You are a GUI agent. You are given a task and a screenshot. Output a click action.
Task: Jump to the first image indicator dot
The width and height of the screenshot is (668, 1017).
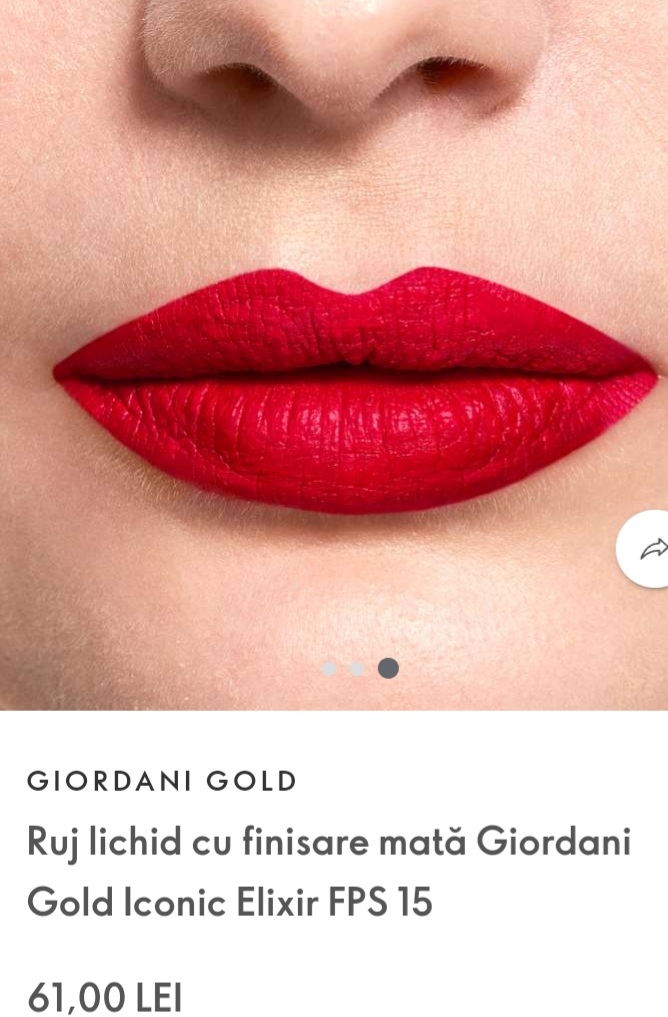pyautogui.click(x=329, y=668)
